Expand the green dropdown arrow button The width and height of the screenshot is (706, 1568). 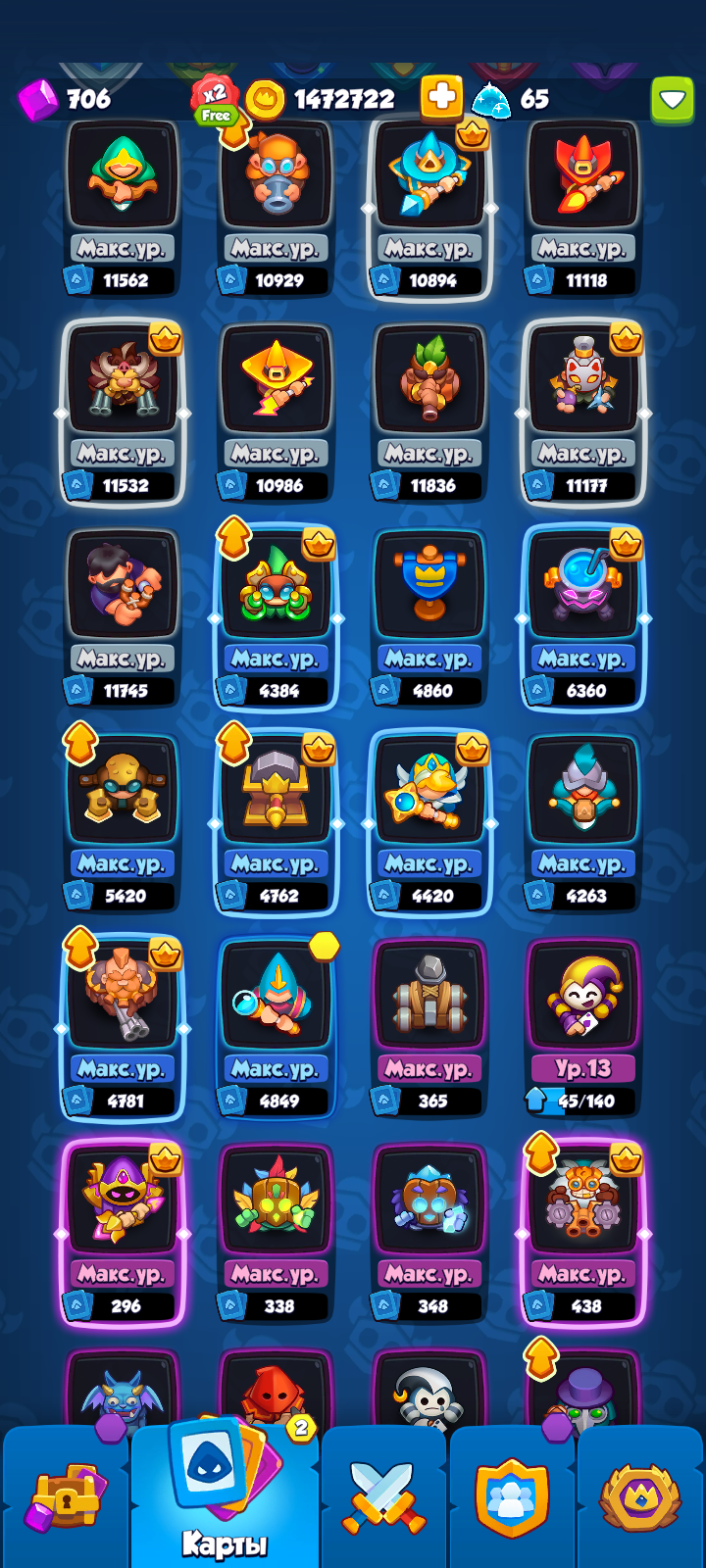pos(673,100)
